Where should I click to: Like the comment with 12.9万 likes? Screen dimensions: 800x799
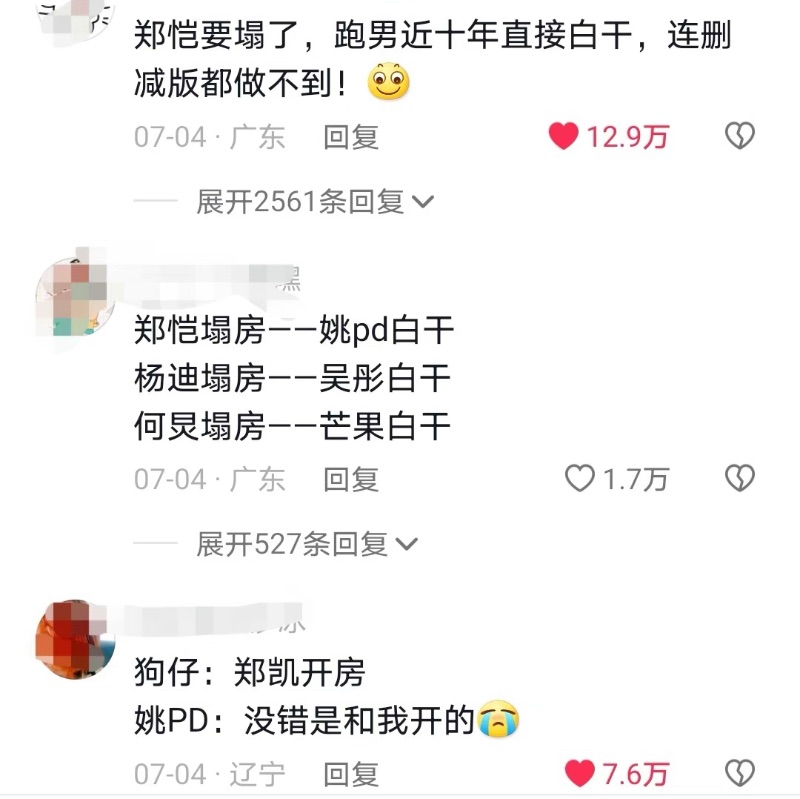pyautogui.click(x=564, y=137)
